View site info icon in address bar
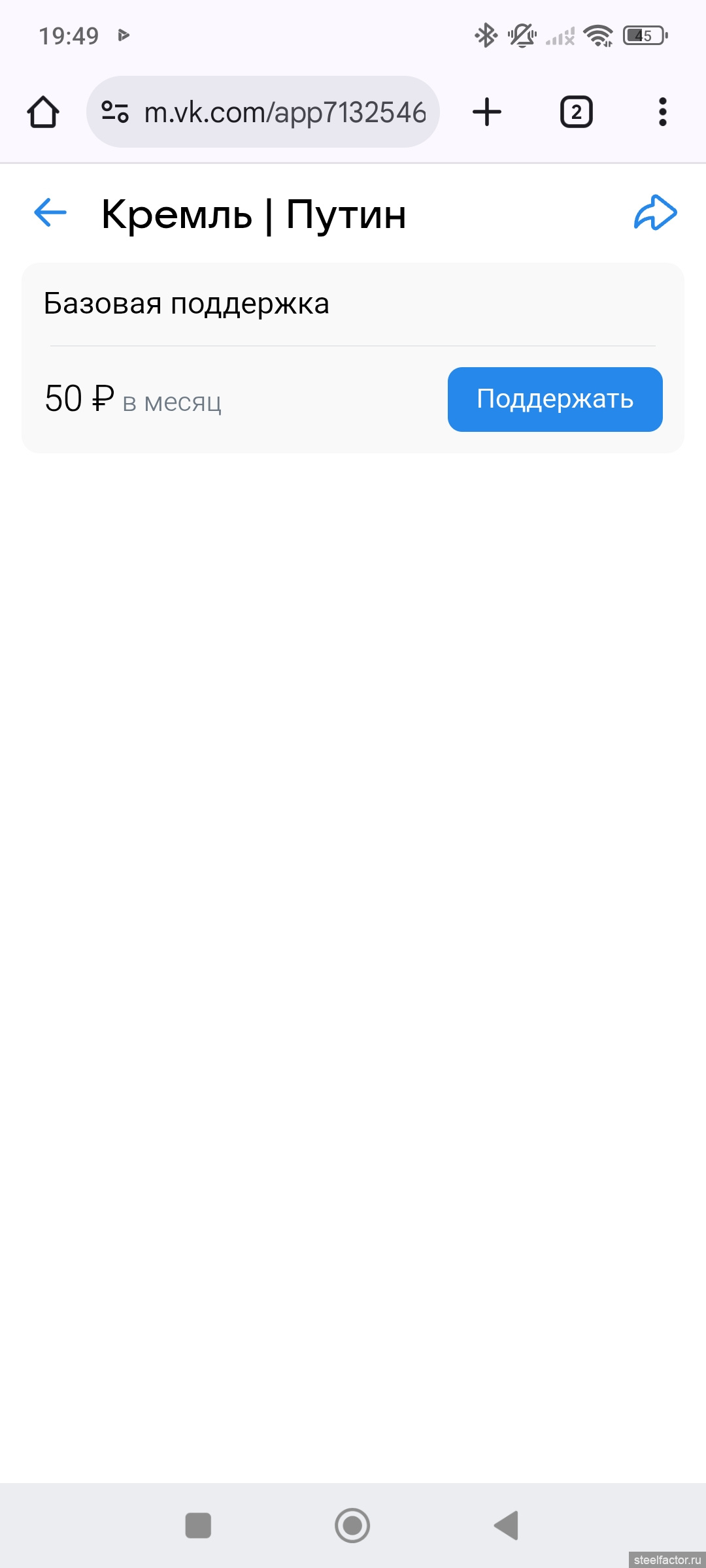Screen dimensions: 706x1568 click(x=115, y=112)
